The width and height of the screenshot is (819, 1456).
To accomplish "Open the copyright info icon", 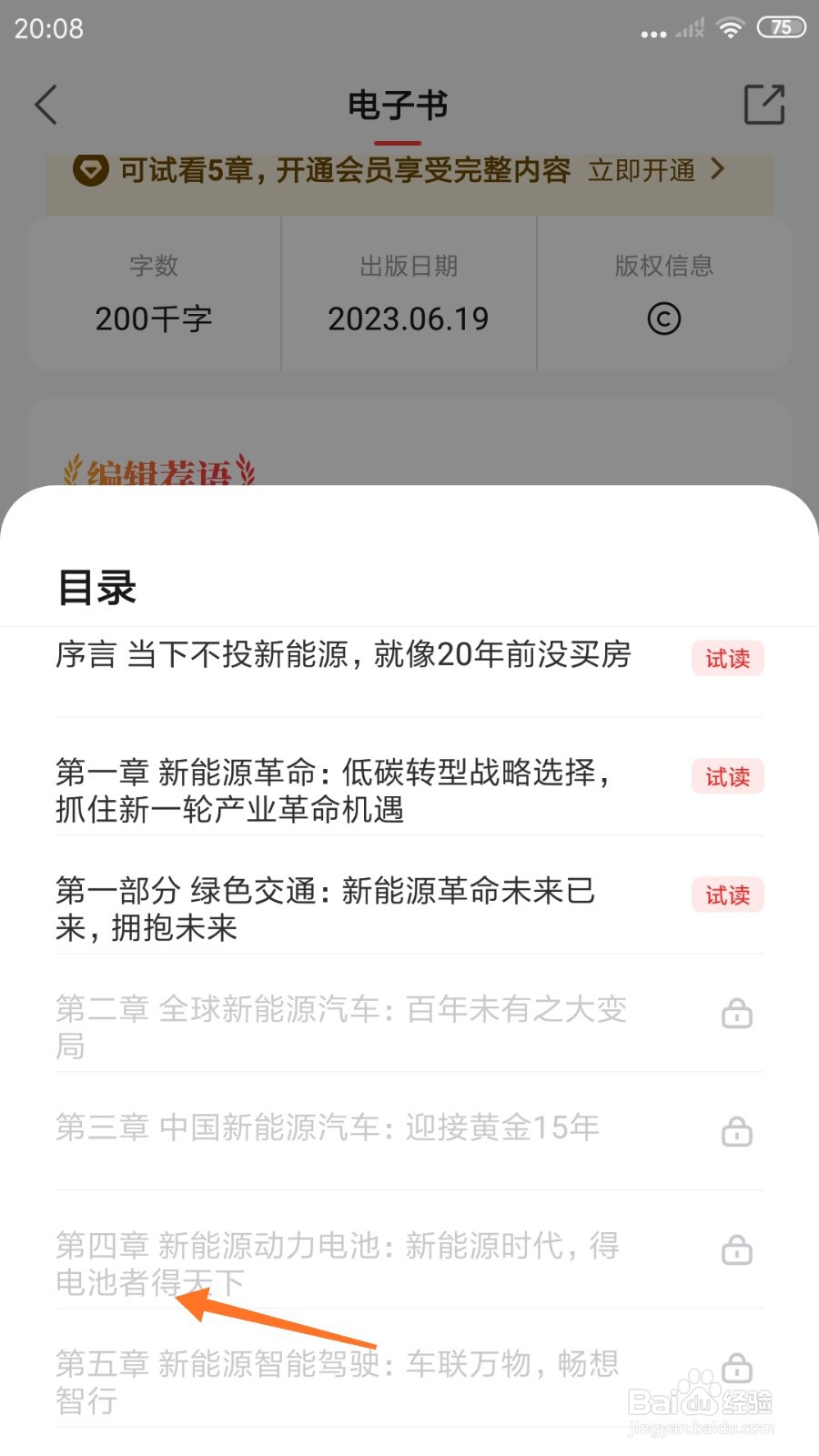I will [x=663, y=318].
